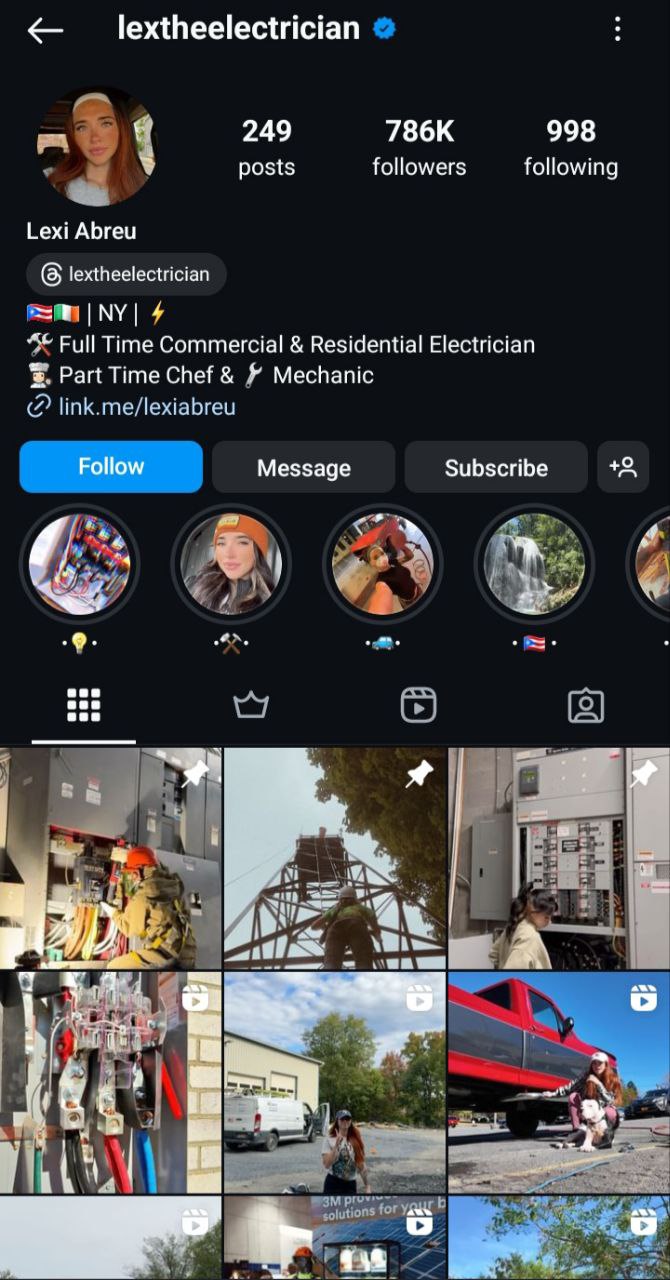Screen dimensions: 670x1280
Task: View the profile picture
Action: (97, 146)
